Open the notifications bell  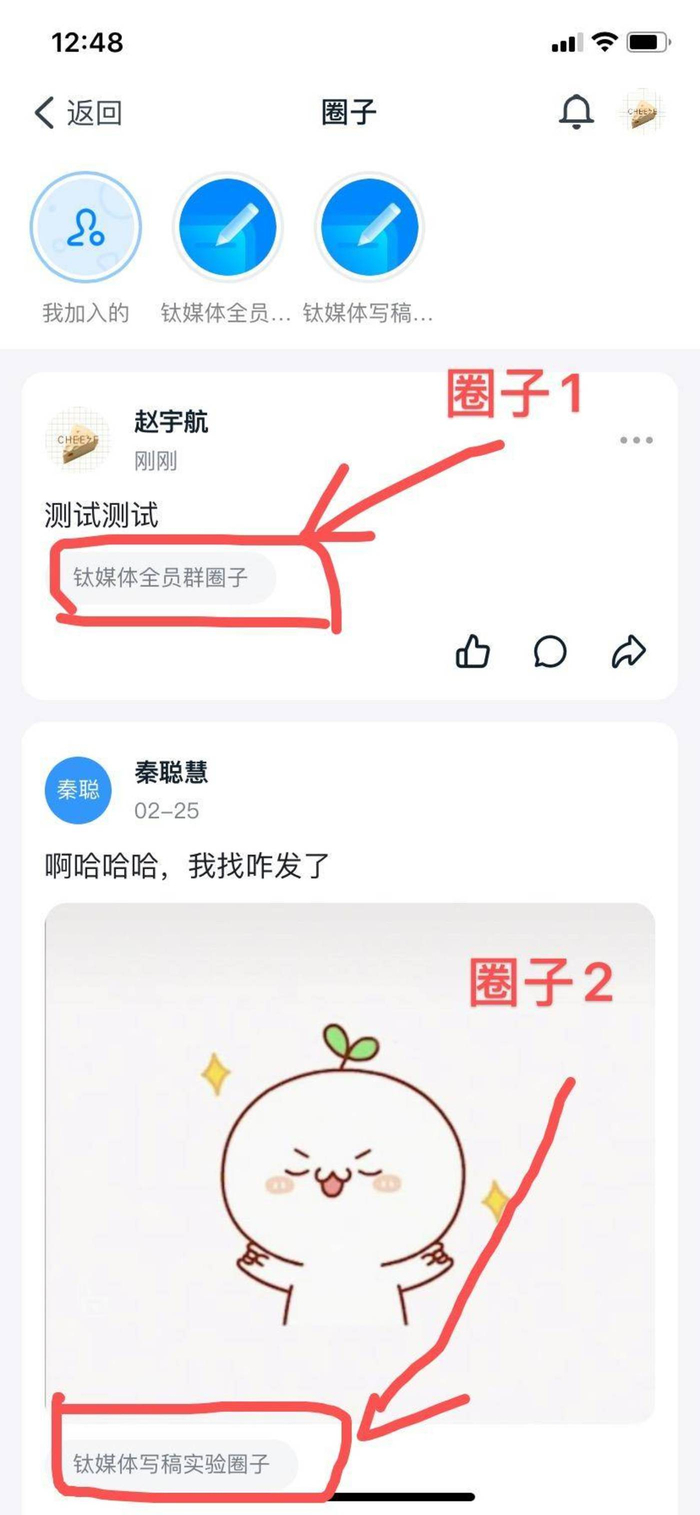point(576,113)
